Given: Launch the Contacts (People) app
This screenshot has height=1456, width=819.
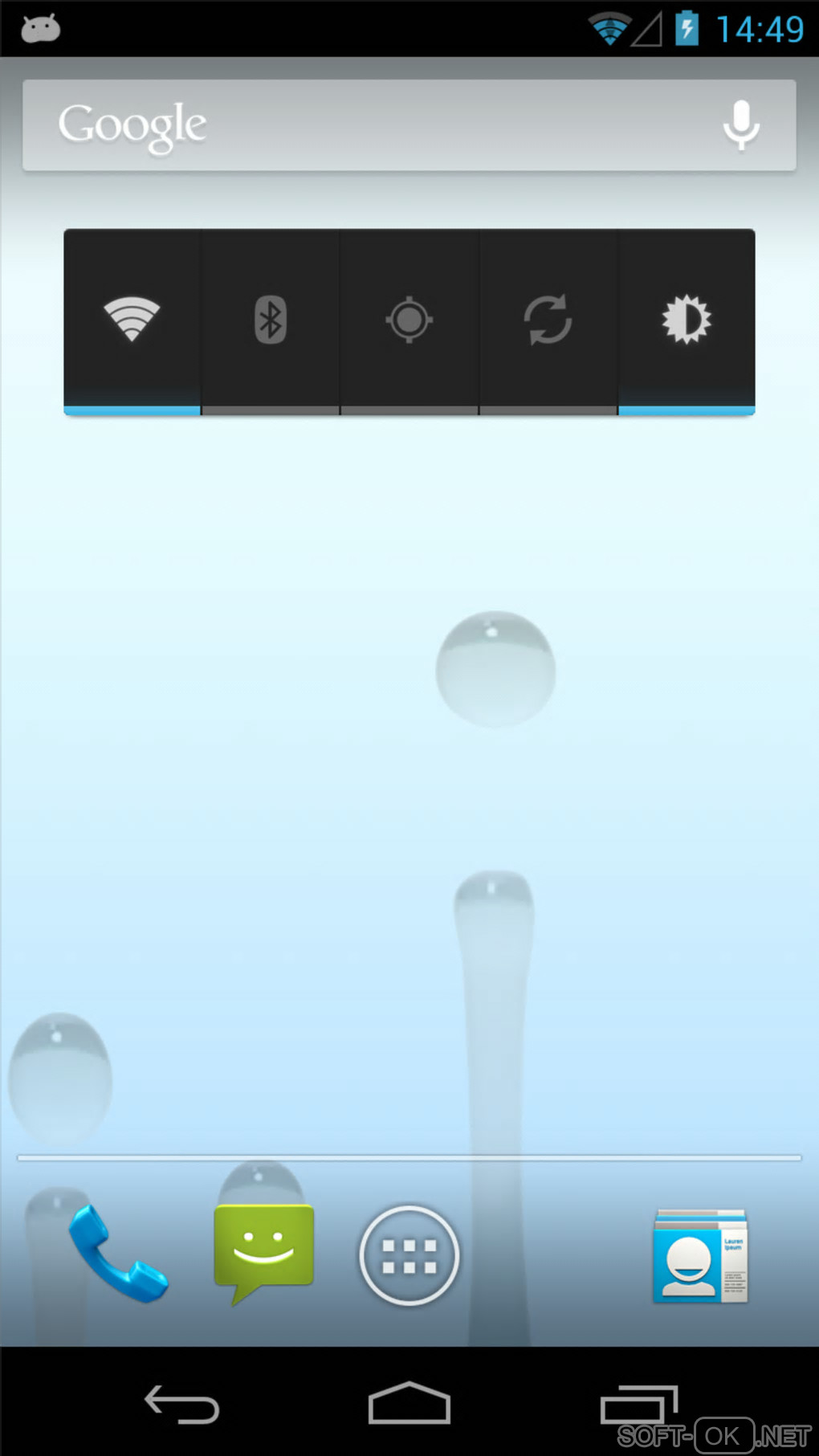Looking at the screenshot, I should (700, 1255).
